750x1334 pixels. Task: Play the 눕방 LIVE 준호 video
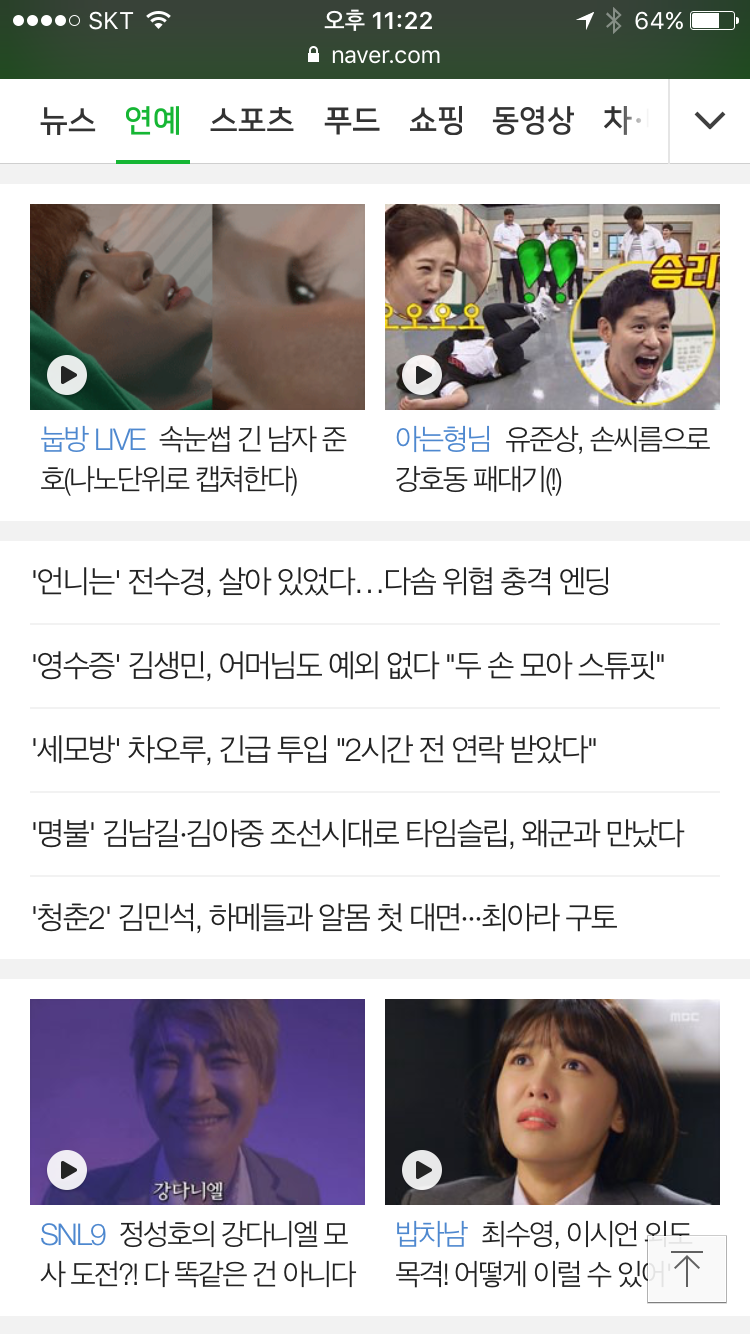(x=197, y=307)
